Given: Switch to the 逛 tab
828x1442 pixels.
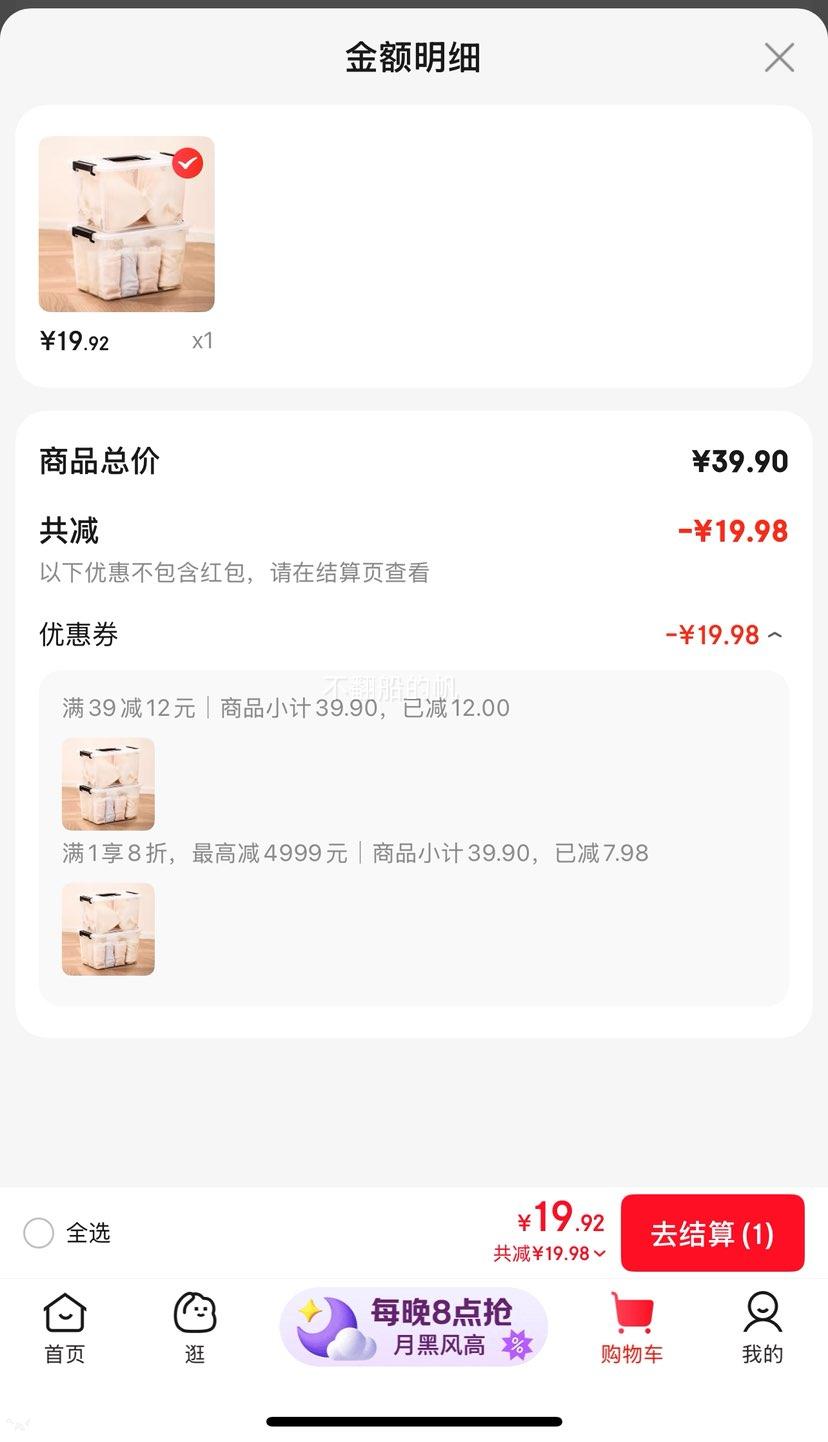Looking at the screenshot, I should click(x=195, y=1328).
